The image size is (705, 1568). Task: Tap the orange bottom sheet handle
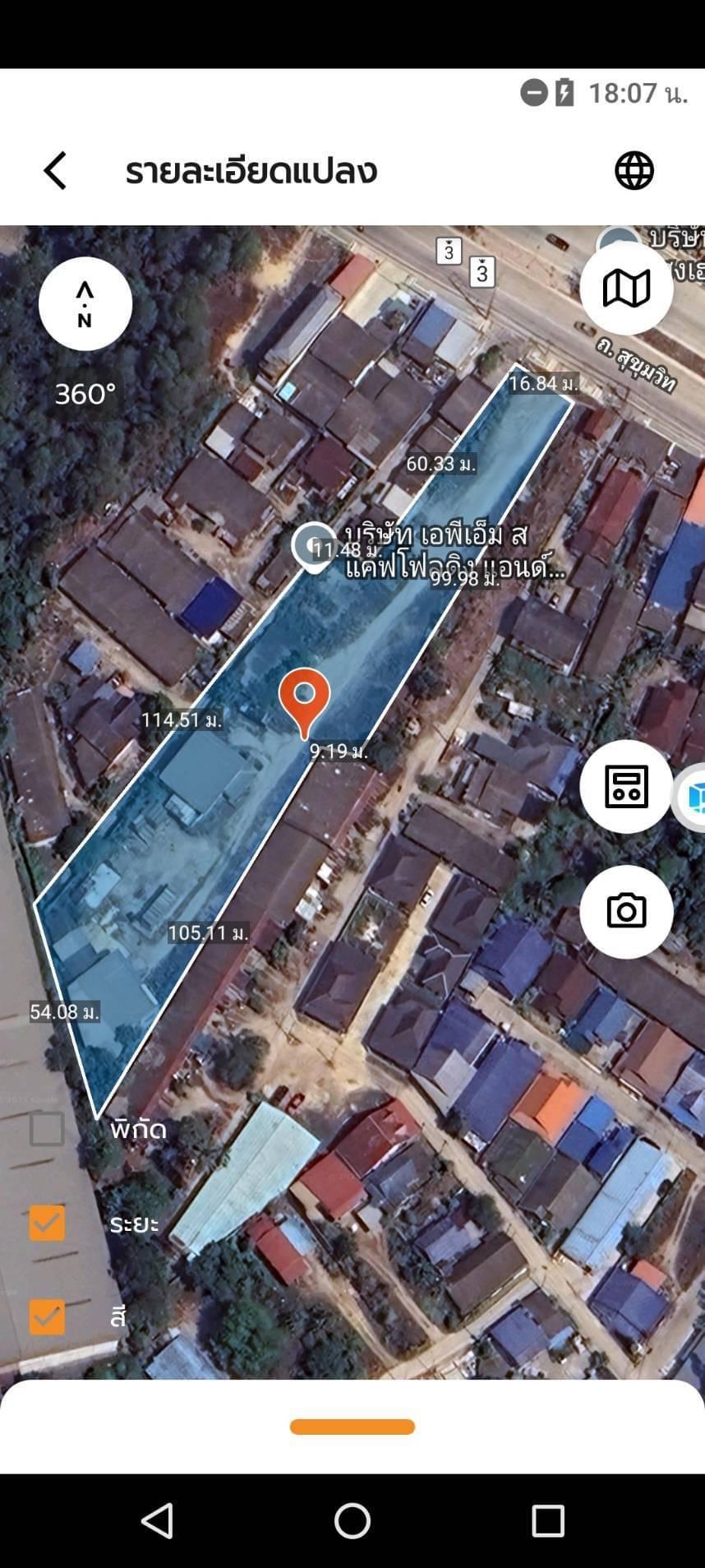pos(352,1427)
